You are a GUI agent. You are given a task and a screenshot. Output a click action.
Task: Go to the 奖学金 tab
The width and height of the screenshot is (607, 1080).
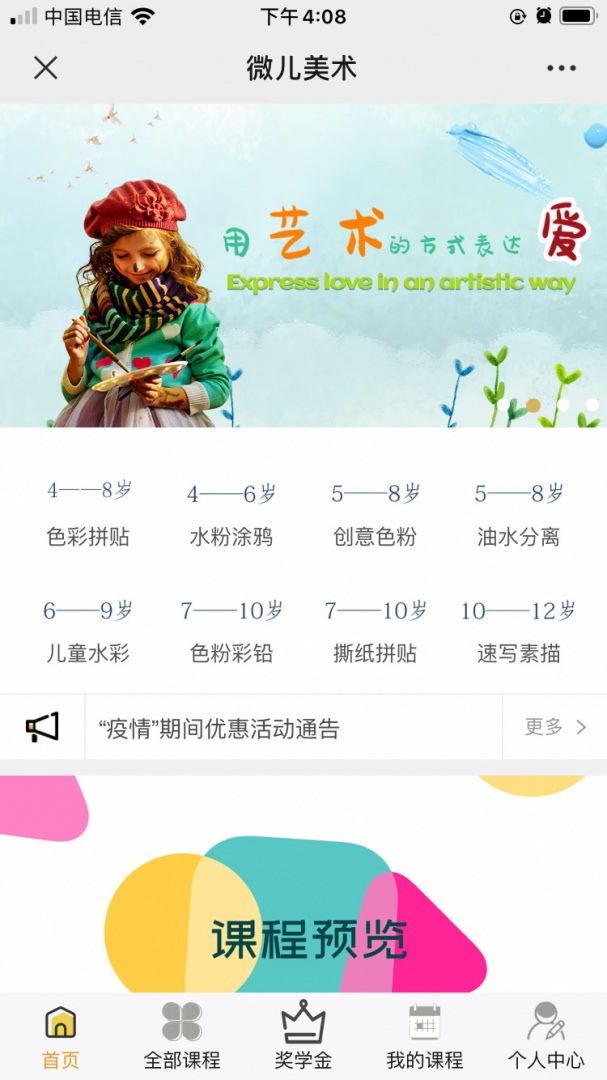pos(303,1038)
